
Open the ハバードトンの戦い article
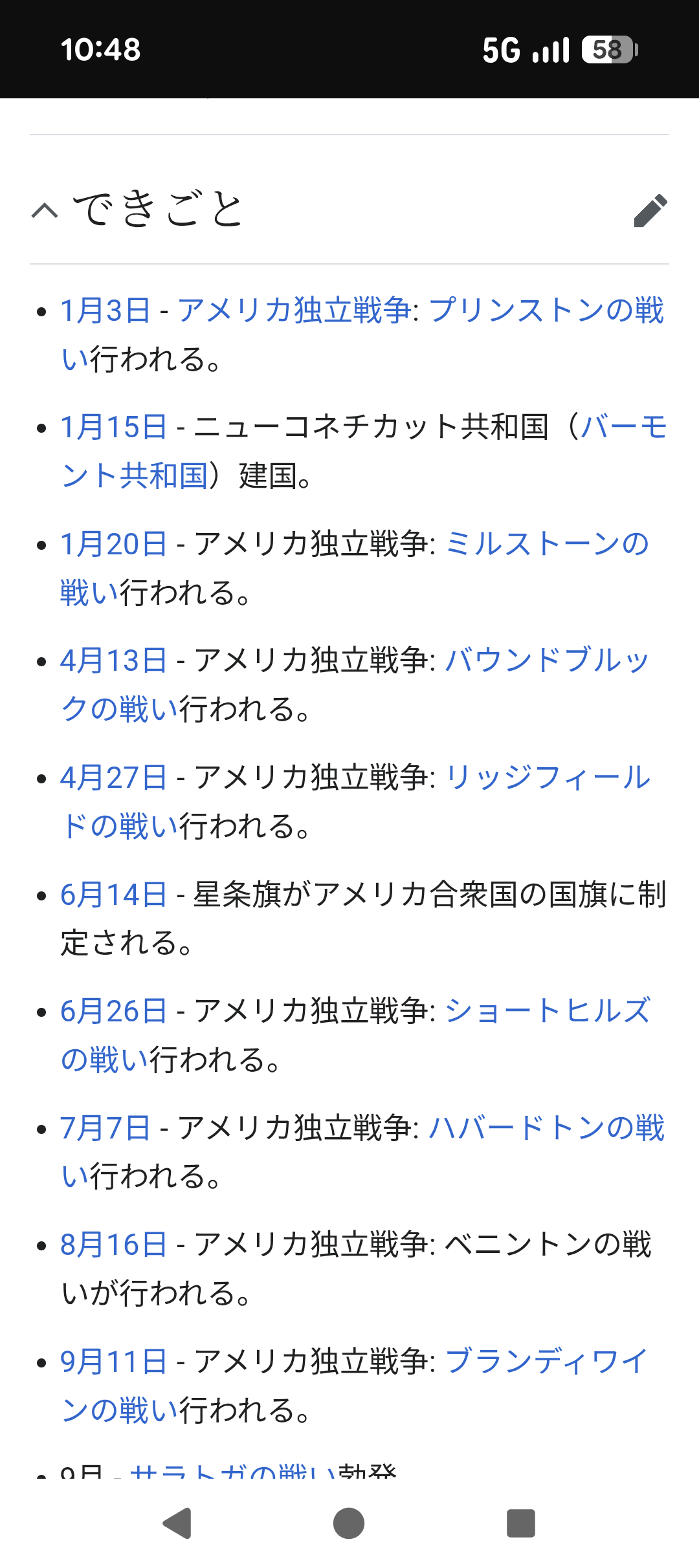coord(546,1129)
